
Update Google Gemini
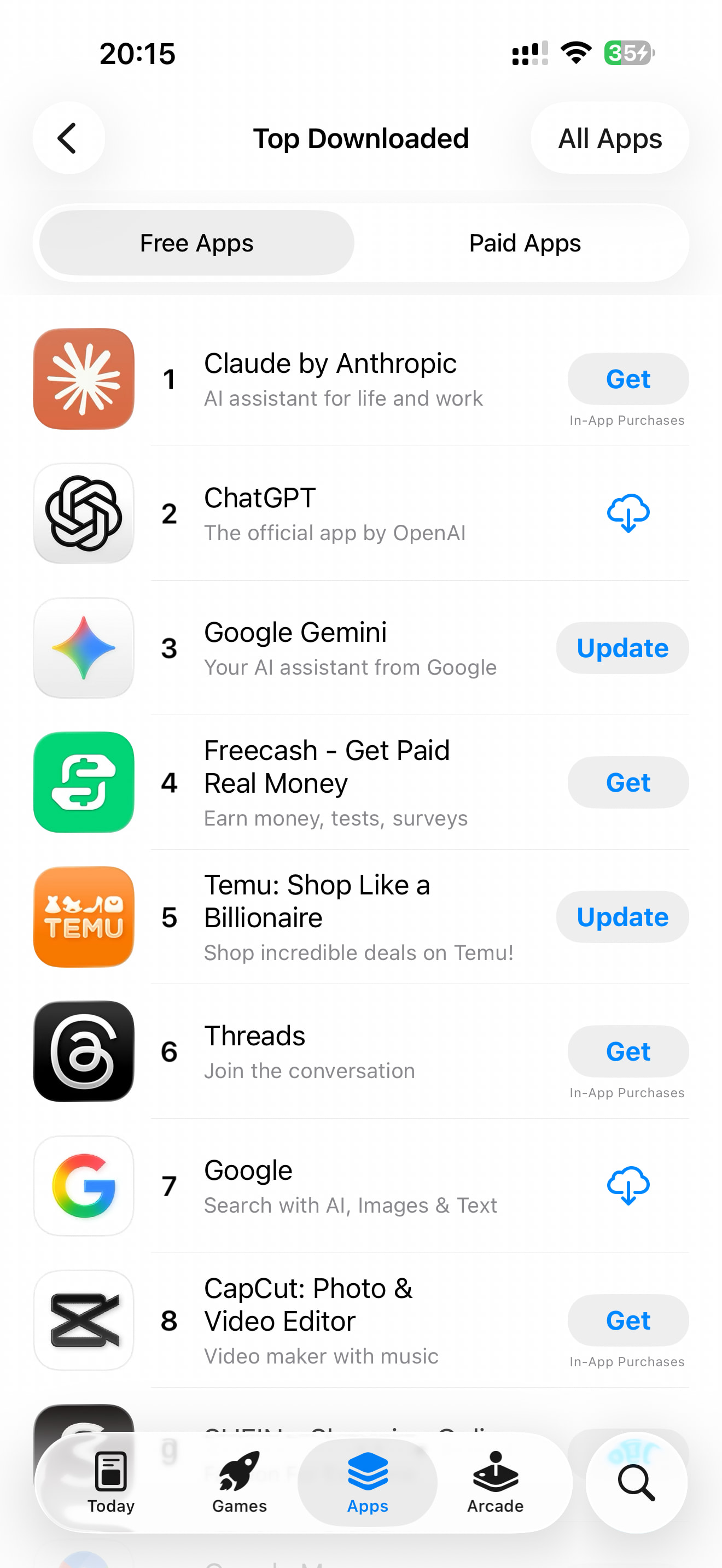coord(621,648)
